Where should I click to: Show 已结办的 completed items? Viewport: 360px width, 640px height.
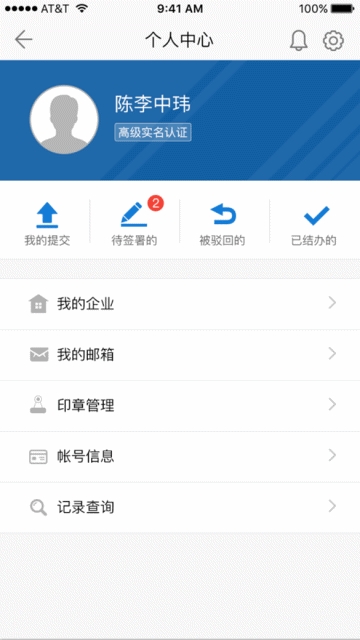[x=314, y=224]
